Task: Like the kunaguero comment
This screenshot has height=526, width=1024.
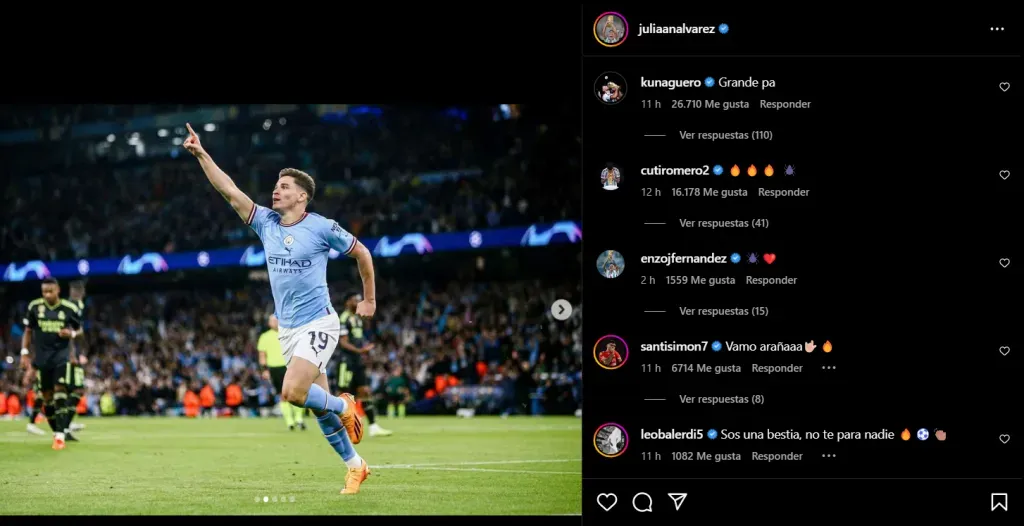Action: click(x=1004, y=87)
